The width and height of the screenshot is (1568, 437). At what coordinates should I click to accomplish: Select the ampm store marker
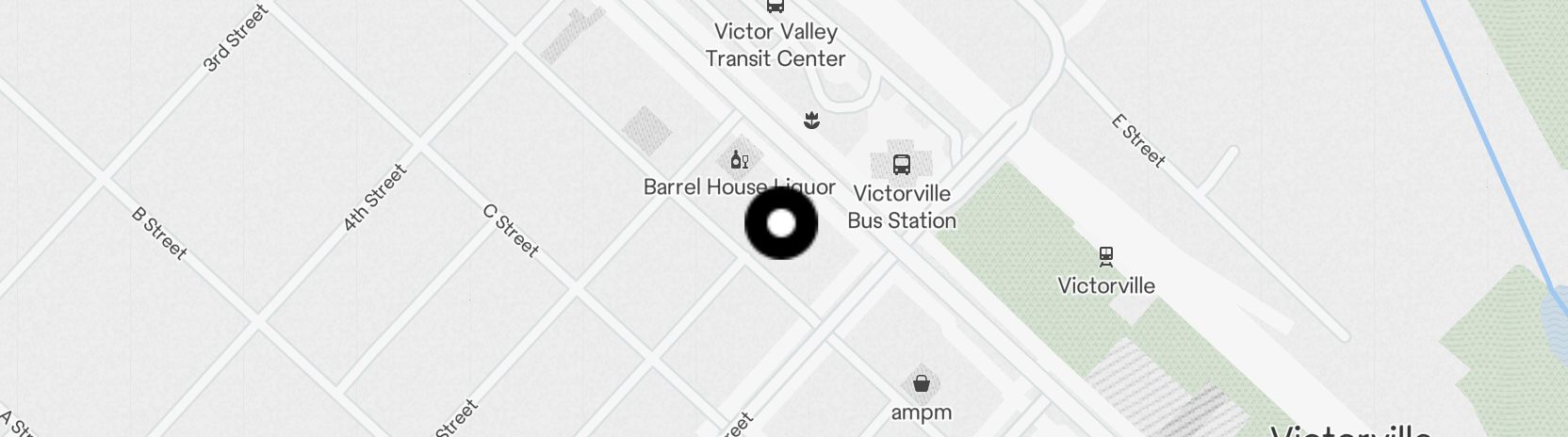tap(922, 384)
